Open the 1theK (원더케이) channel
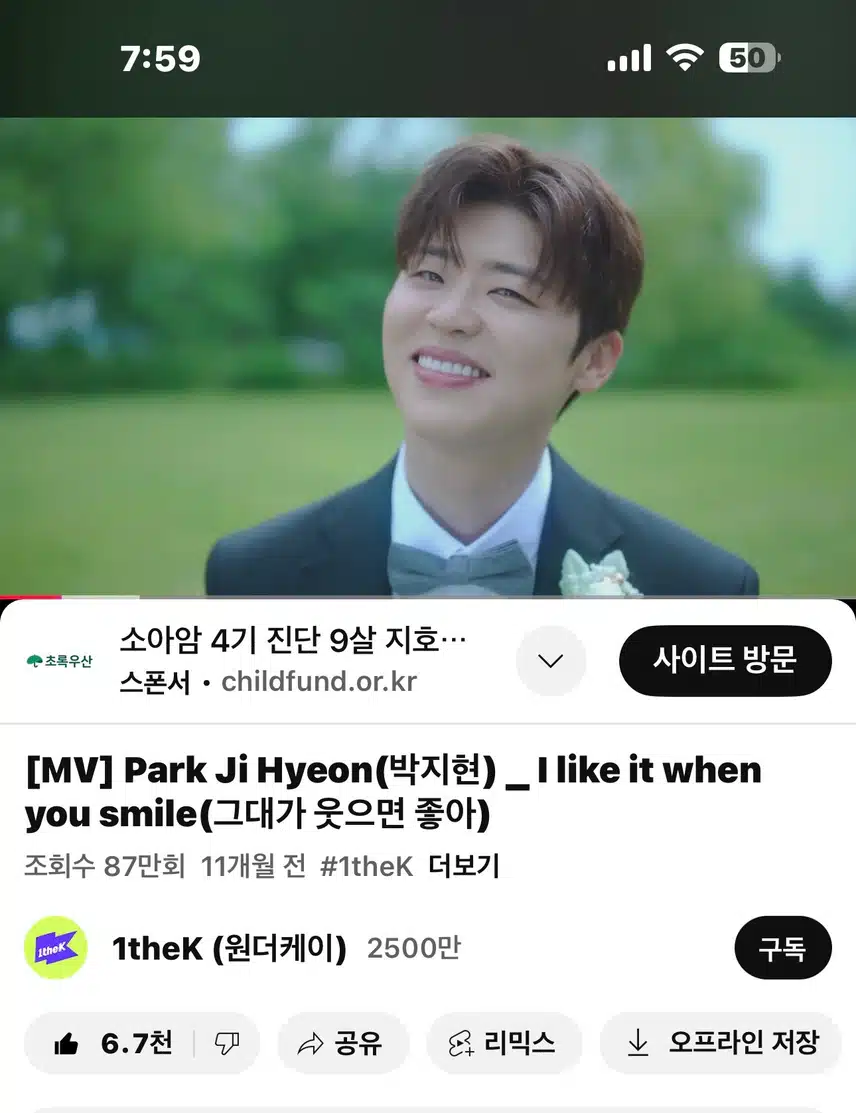Screen dimensions: 856x1113 [229, 948]
